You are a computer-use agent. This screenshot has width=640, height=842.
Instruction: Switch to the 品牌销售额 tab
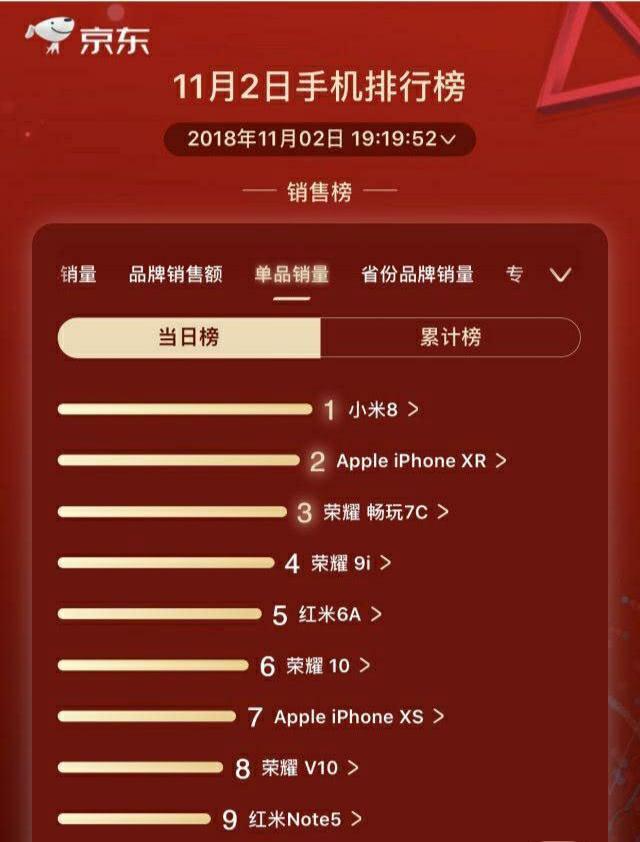175,275
